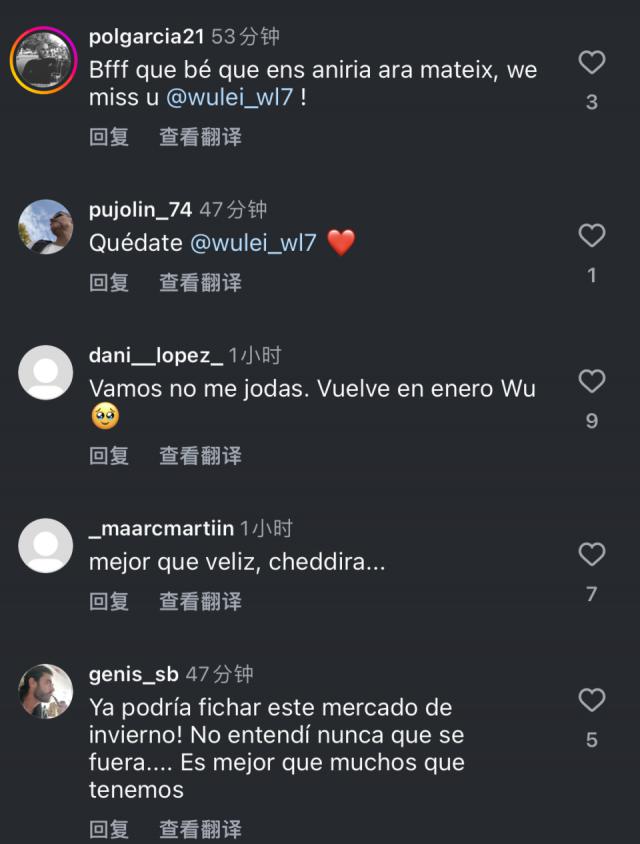Image resolution: width=640 pixels, height=844 pixels.
Task: Open pujolin_74's profile picture
Action: pyautogui.click(x=46, y=227)
